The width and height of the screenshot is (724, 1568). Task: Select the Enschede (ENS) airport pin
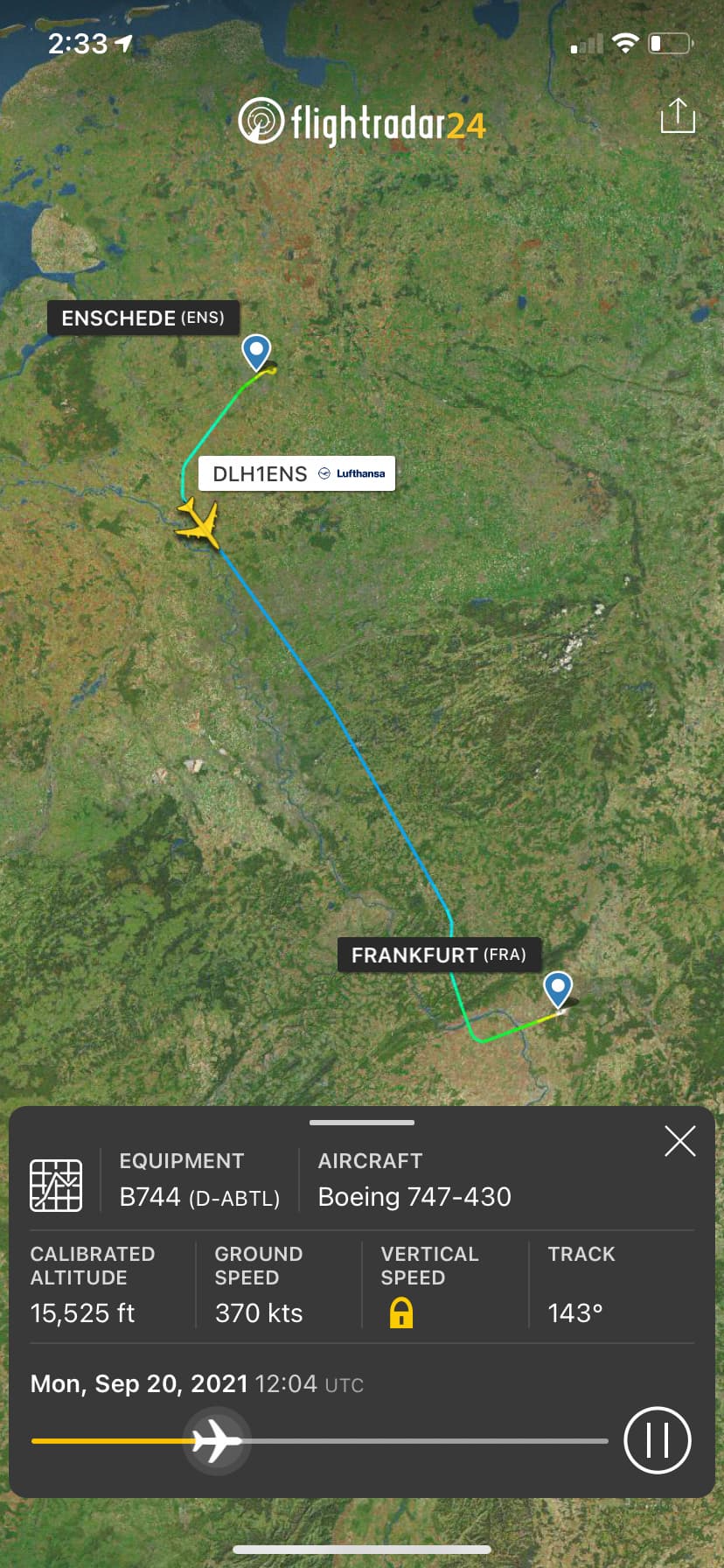(256, 352)
